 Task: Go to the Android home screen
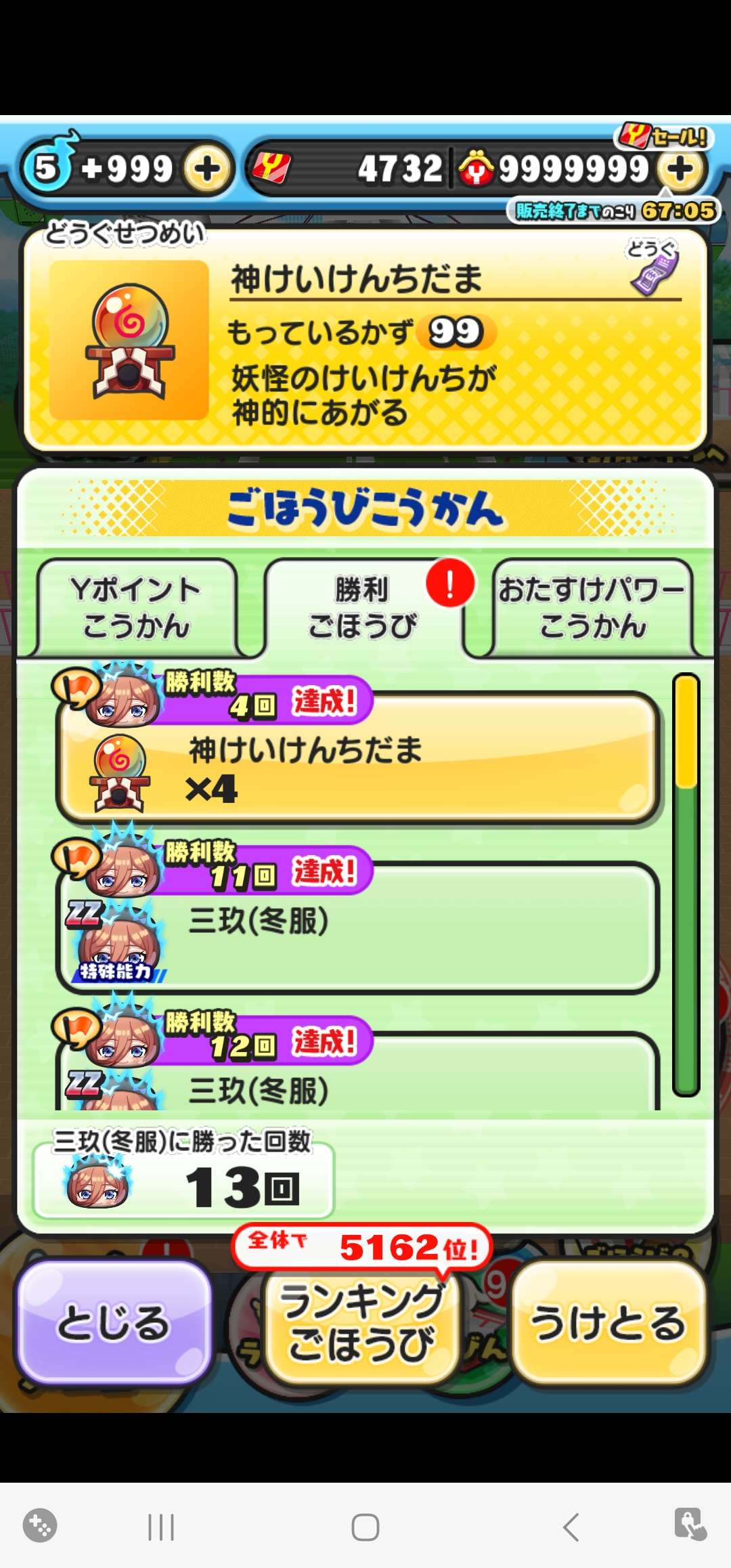(365, 1527)
